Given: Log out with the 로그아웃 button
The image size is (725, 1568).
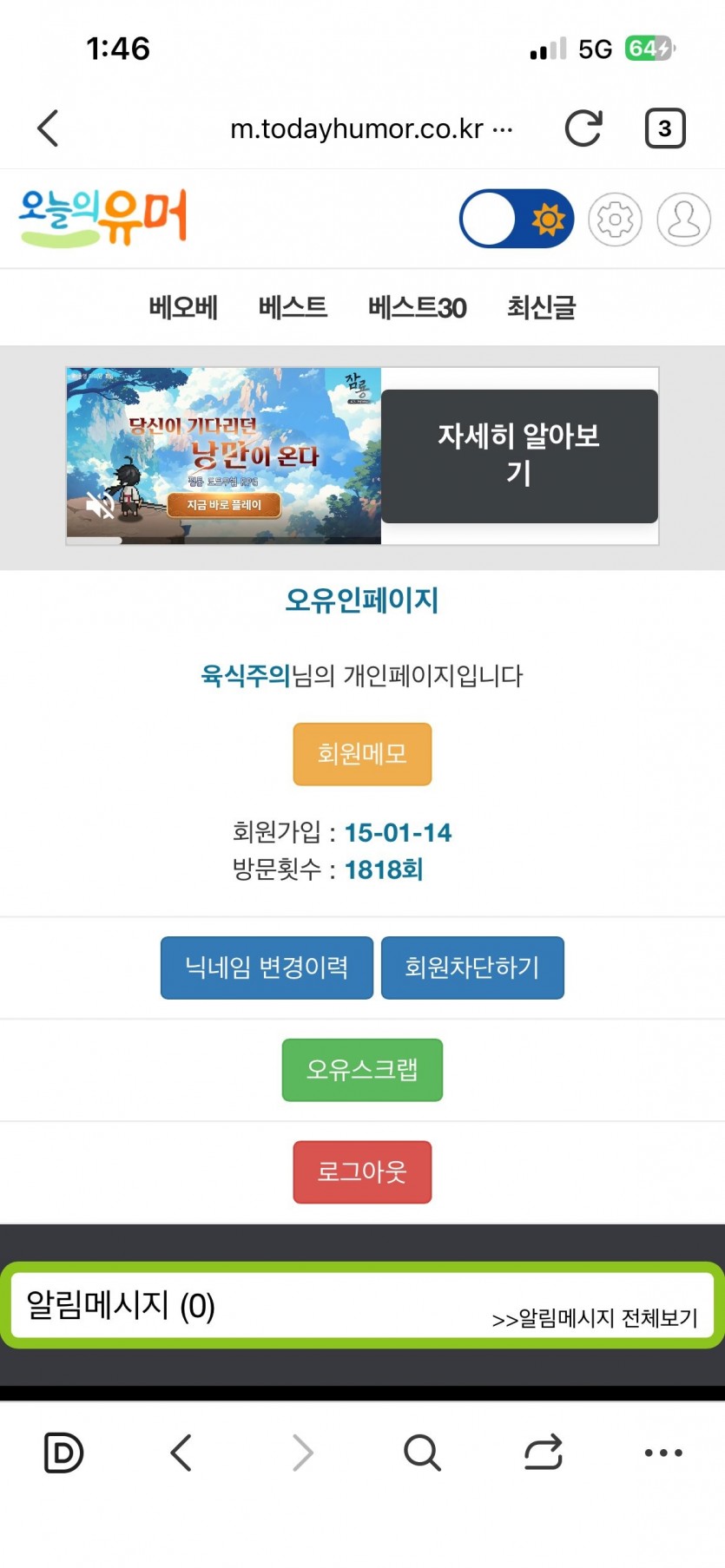Looking at the screenshot, I should pos(362,1172).
